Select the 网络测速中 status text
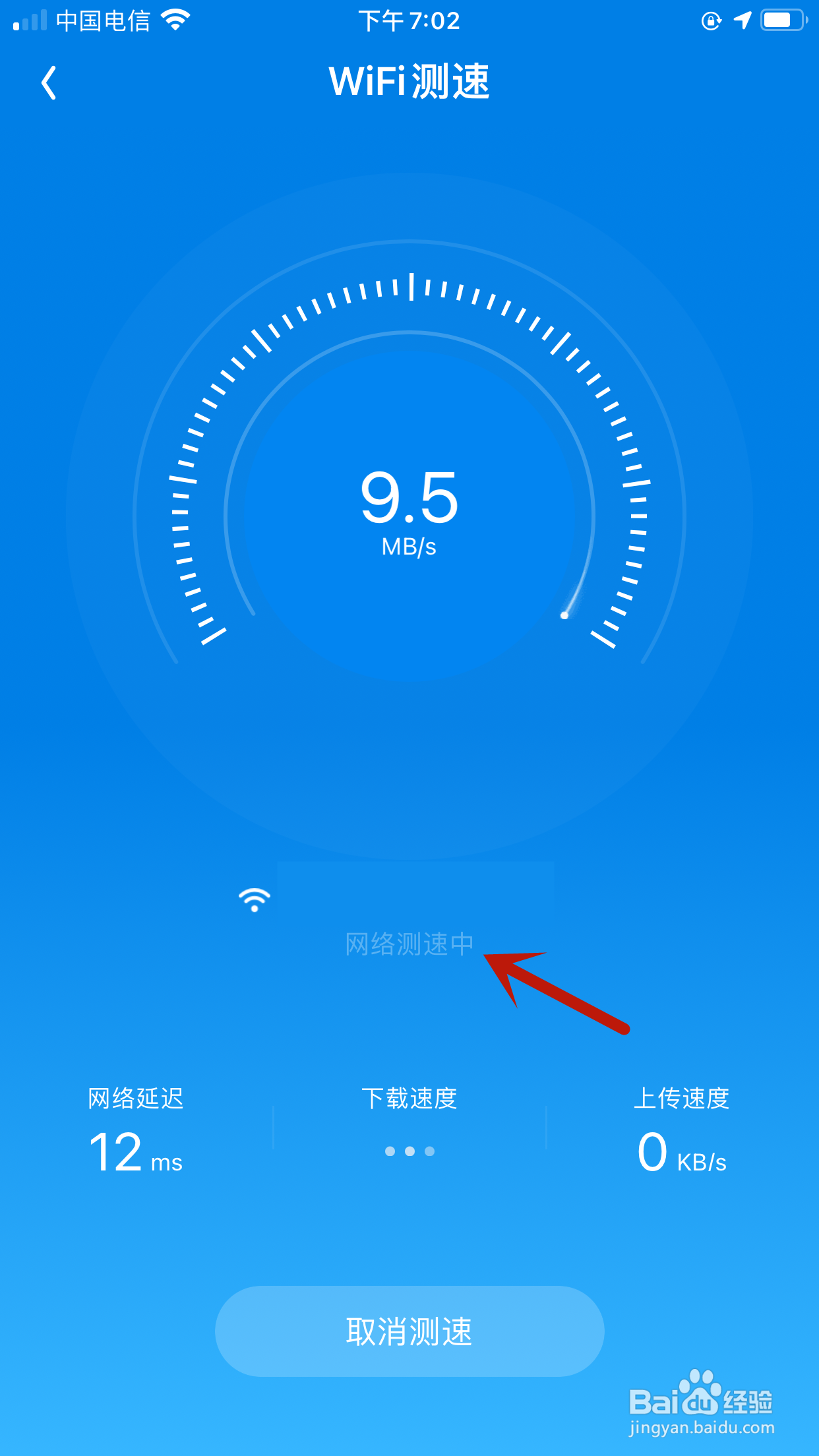The image size is (819, 1456). [409, 942]
